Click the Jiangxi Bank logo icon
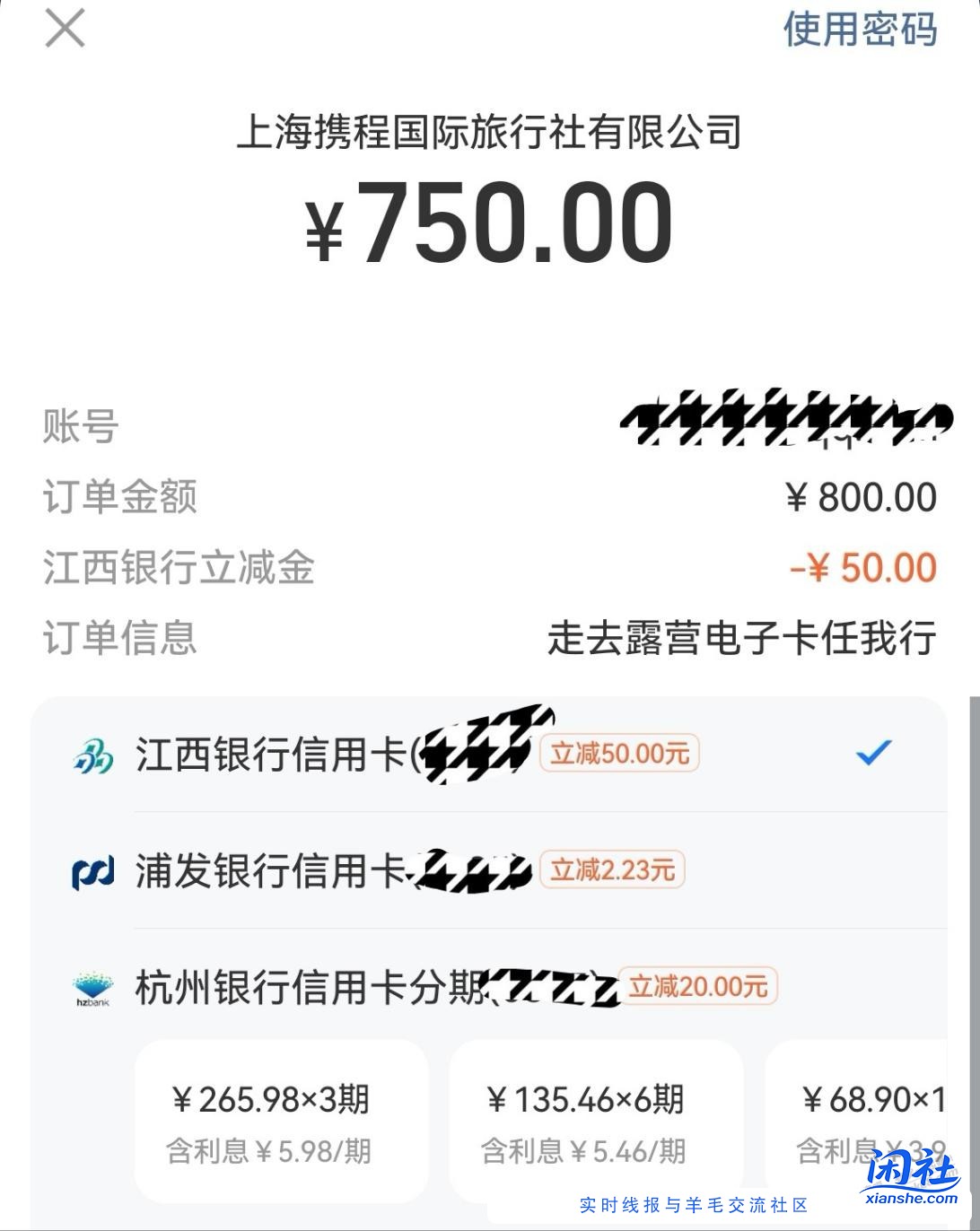 click(94, 756)
